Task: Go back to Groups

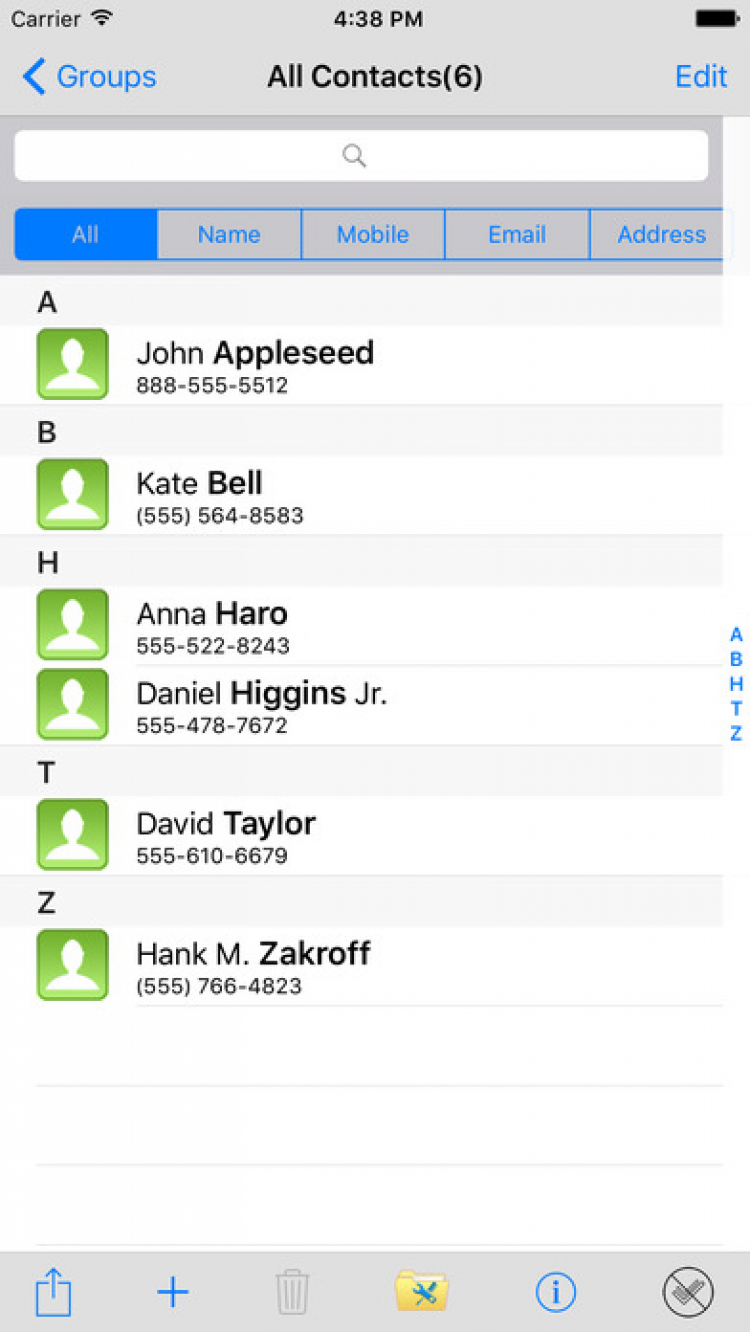Action: [x=90, y=77]
